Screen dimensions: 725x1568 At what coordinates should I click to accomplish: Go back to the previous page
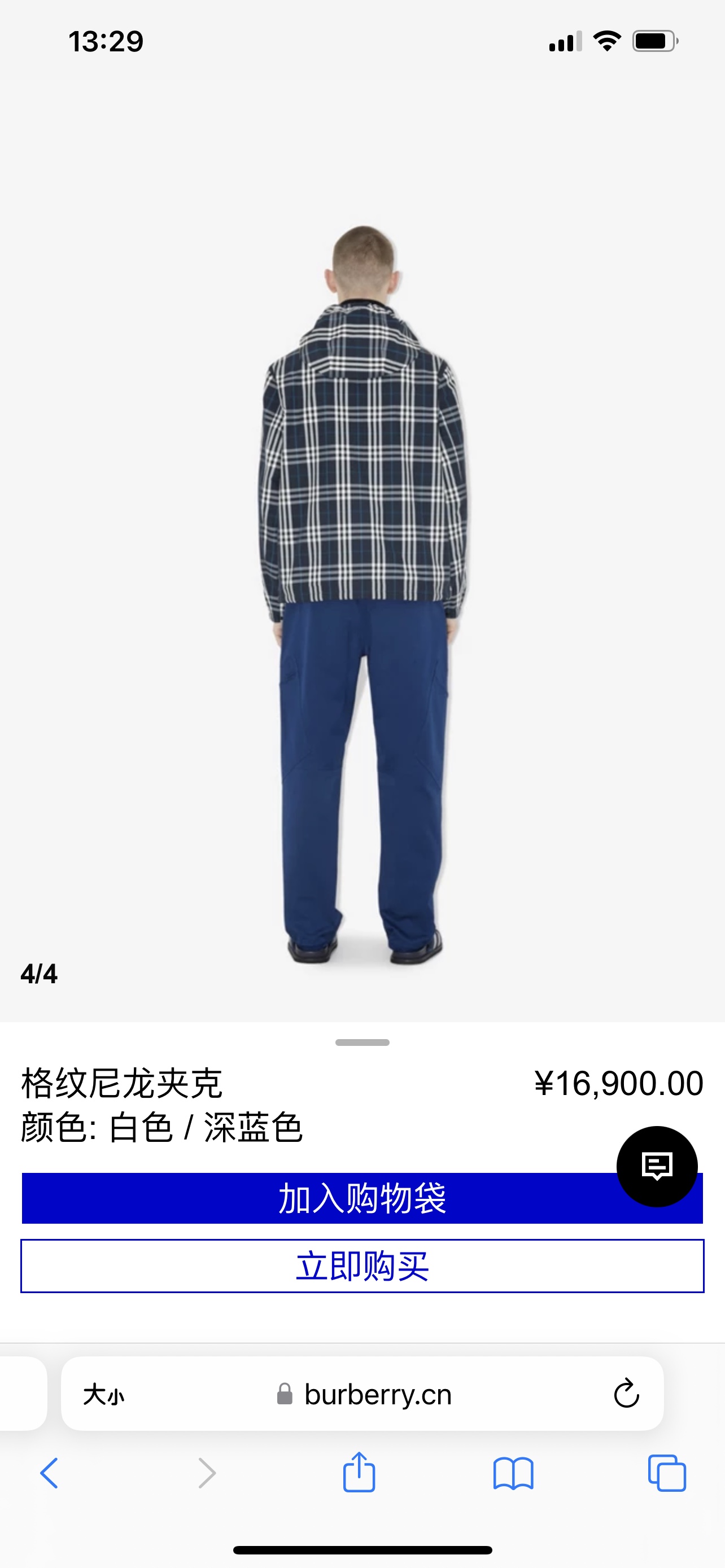pyautogui.click(x=49, y=1473)
